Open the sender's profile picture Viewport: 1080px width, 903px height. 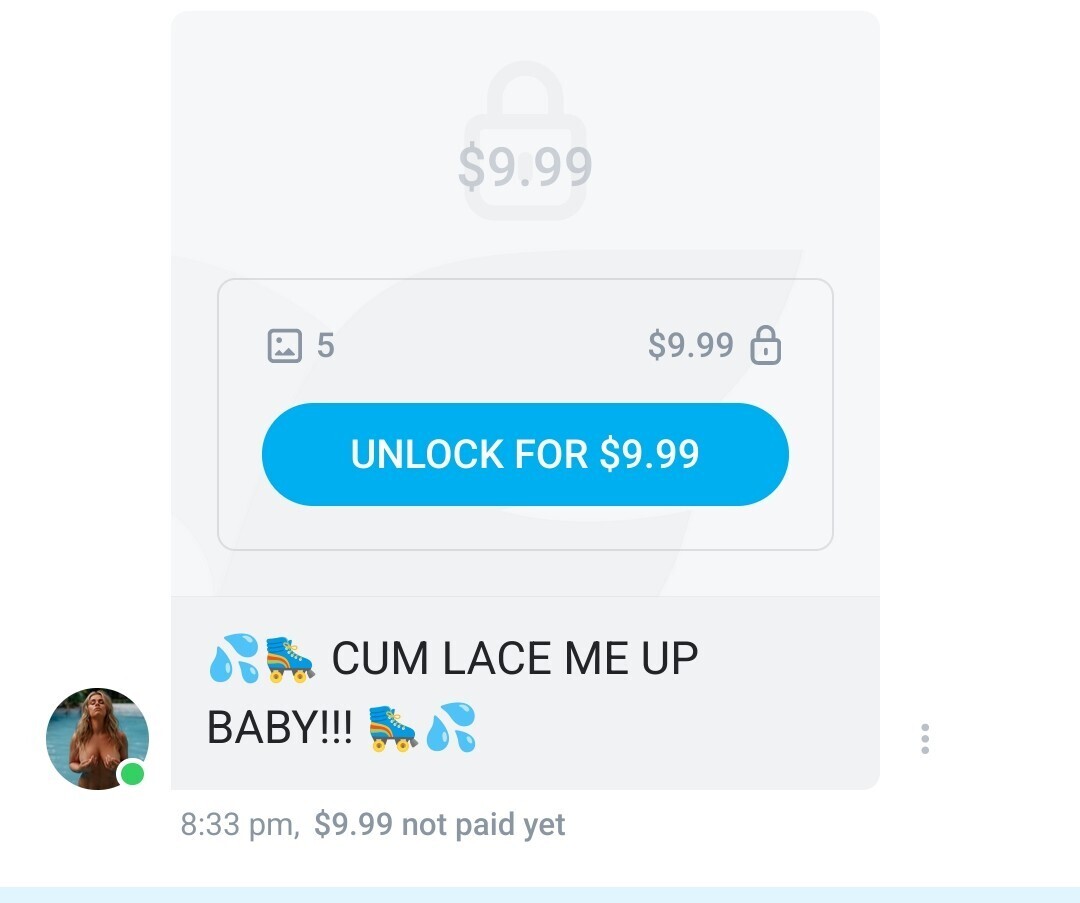click(97, 738)
